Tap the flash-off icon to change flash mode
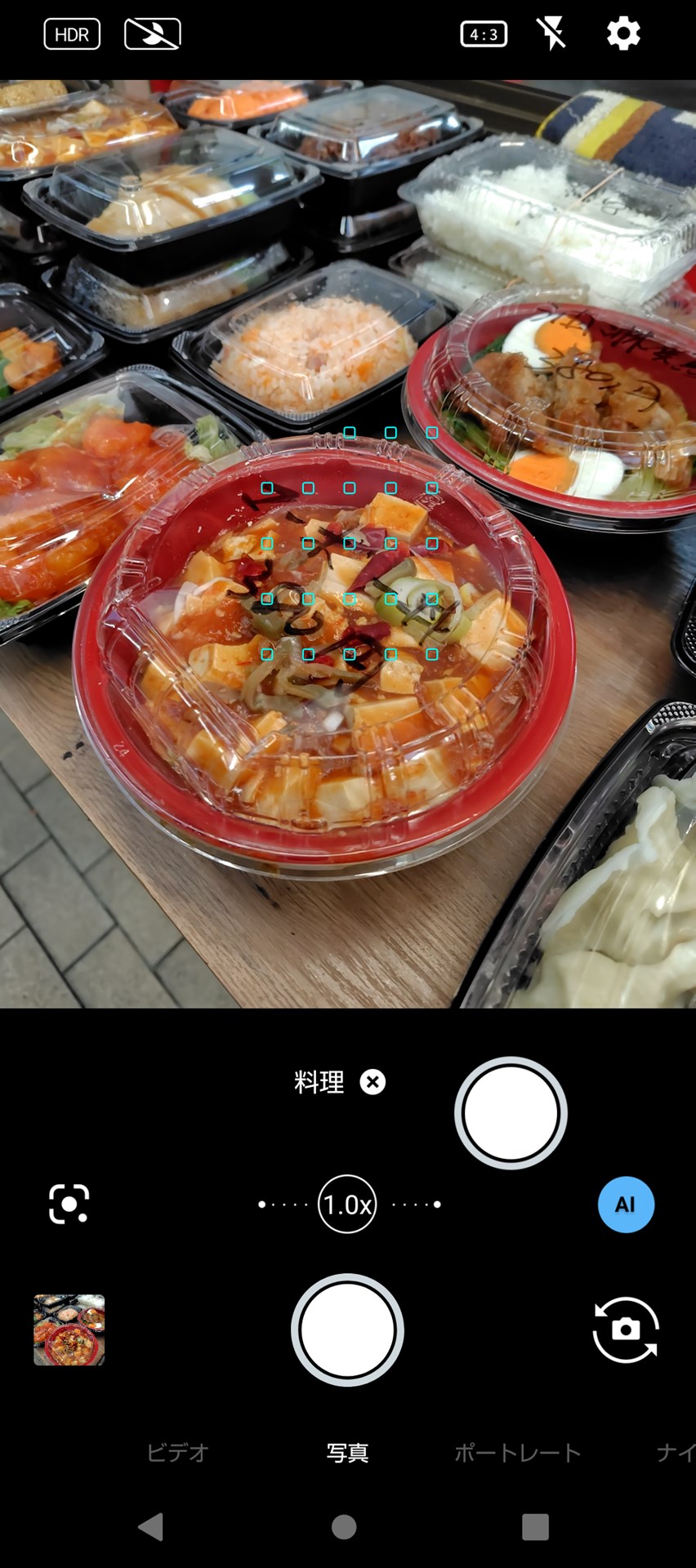Screen dimensions: 696x1568 [x=551, y=34]
